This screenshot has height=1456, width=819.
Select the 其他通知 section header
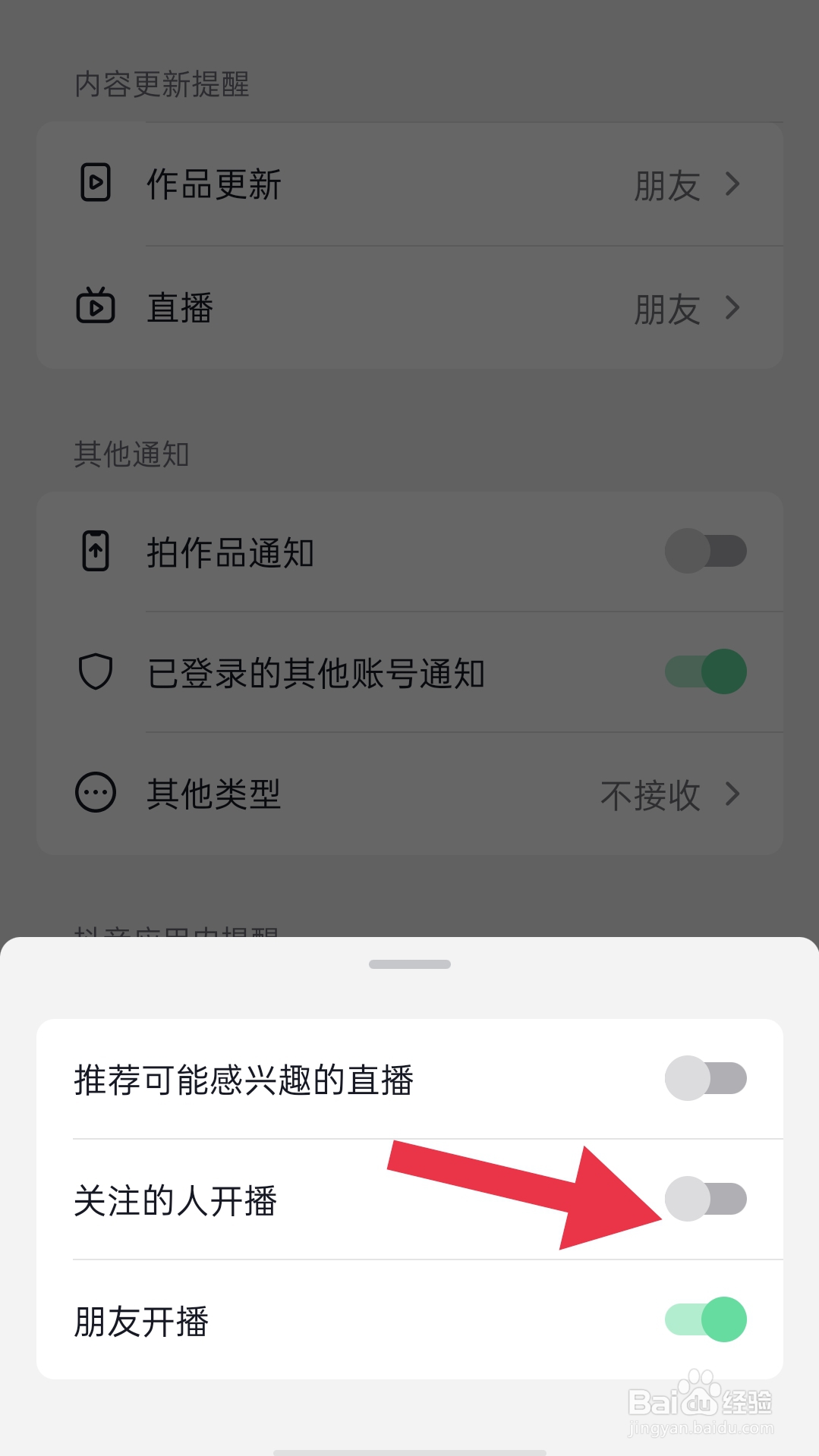[x=131, y=454]
